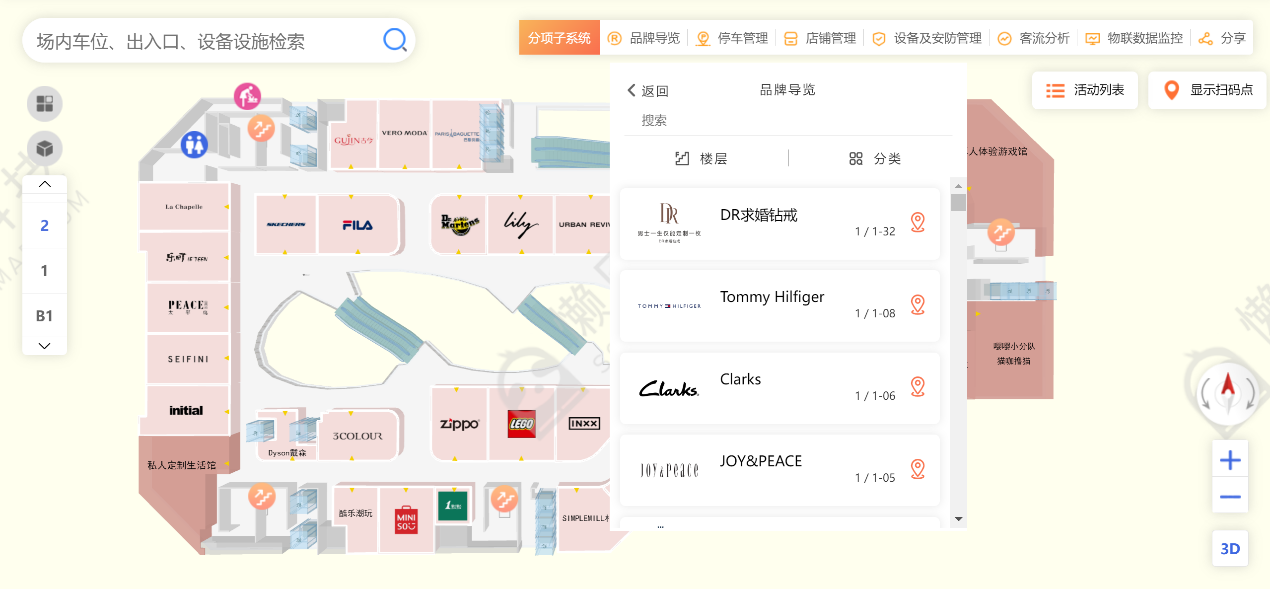Open 停车管理 in the top toolbar
The width and height of the screenshot is (1270, 589).
732,38
